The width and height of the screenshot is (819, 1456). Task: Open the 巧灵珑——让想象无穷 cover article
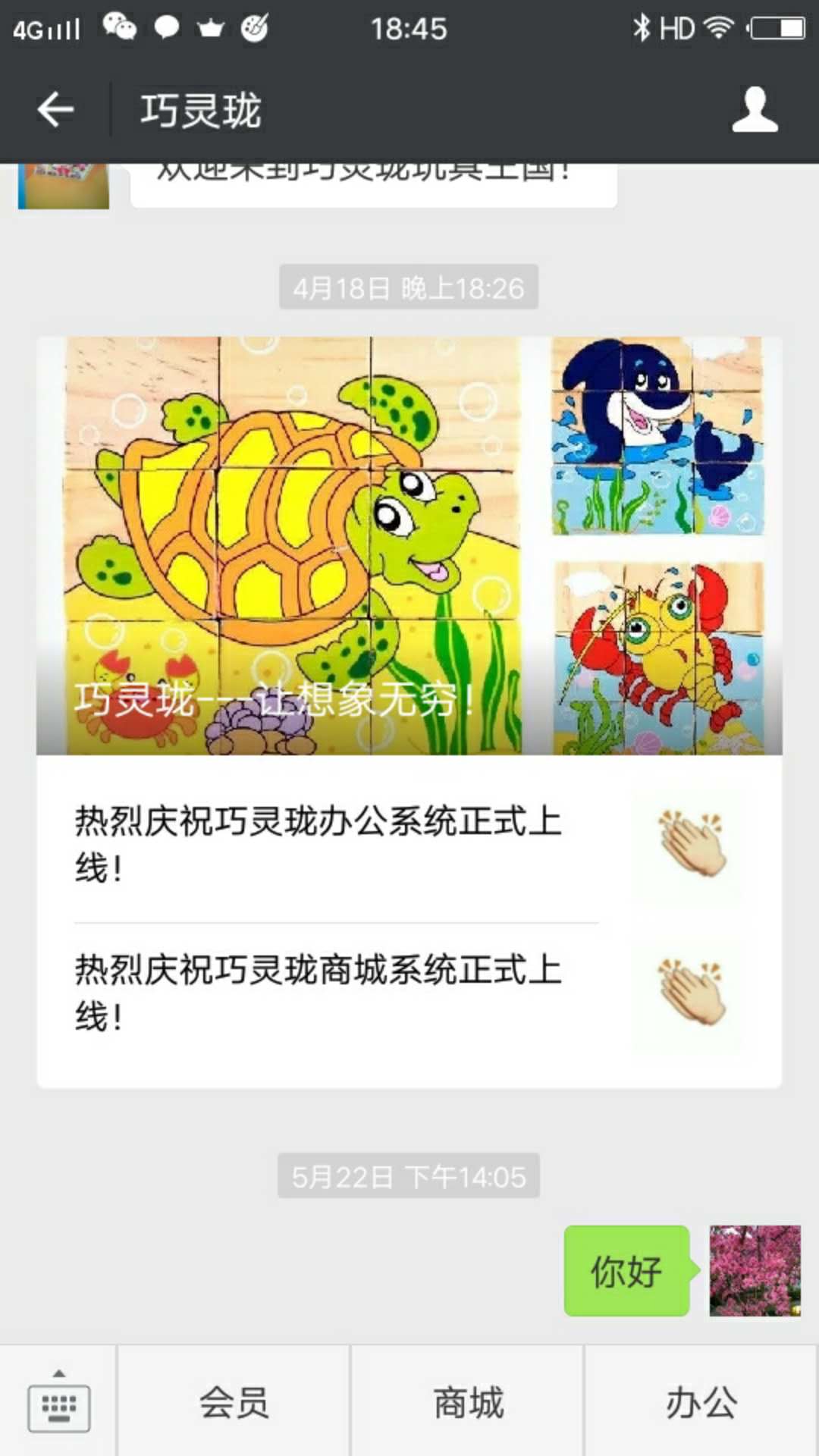pos(409,546)
